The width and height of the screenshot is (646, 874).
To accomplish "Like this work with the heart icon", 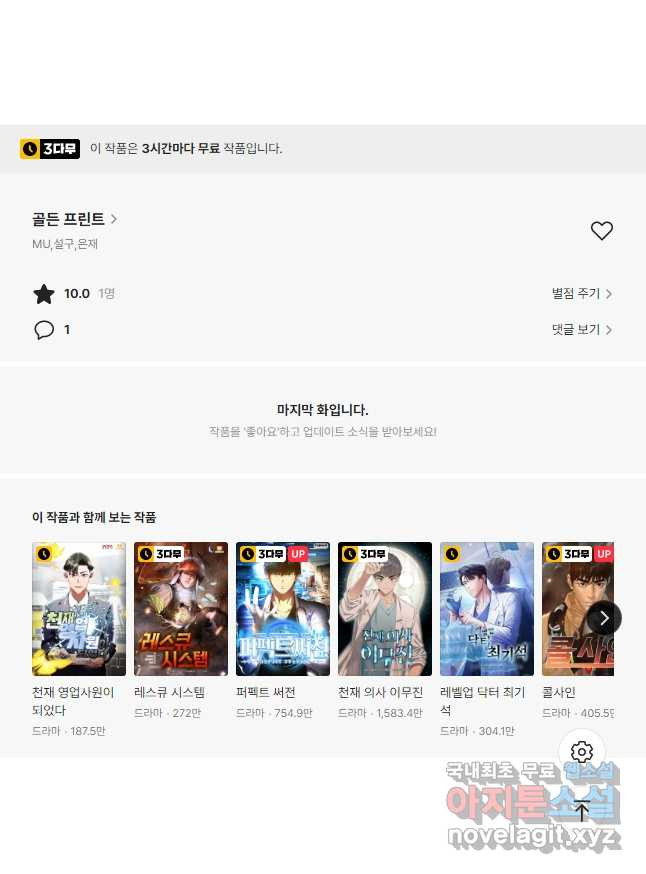I will coord(601,231).
